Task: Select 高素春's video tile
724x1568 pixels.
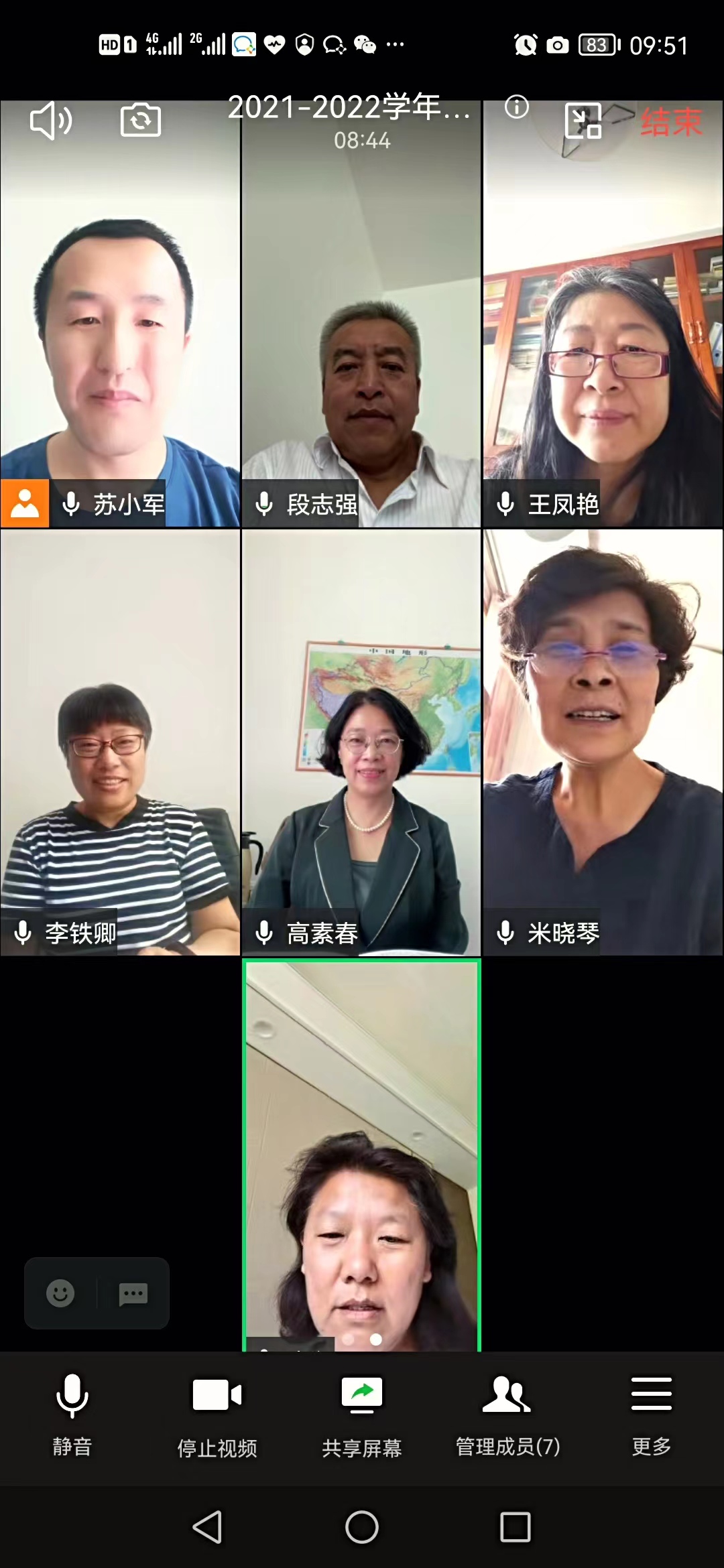Action: coord(361,742)
